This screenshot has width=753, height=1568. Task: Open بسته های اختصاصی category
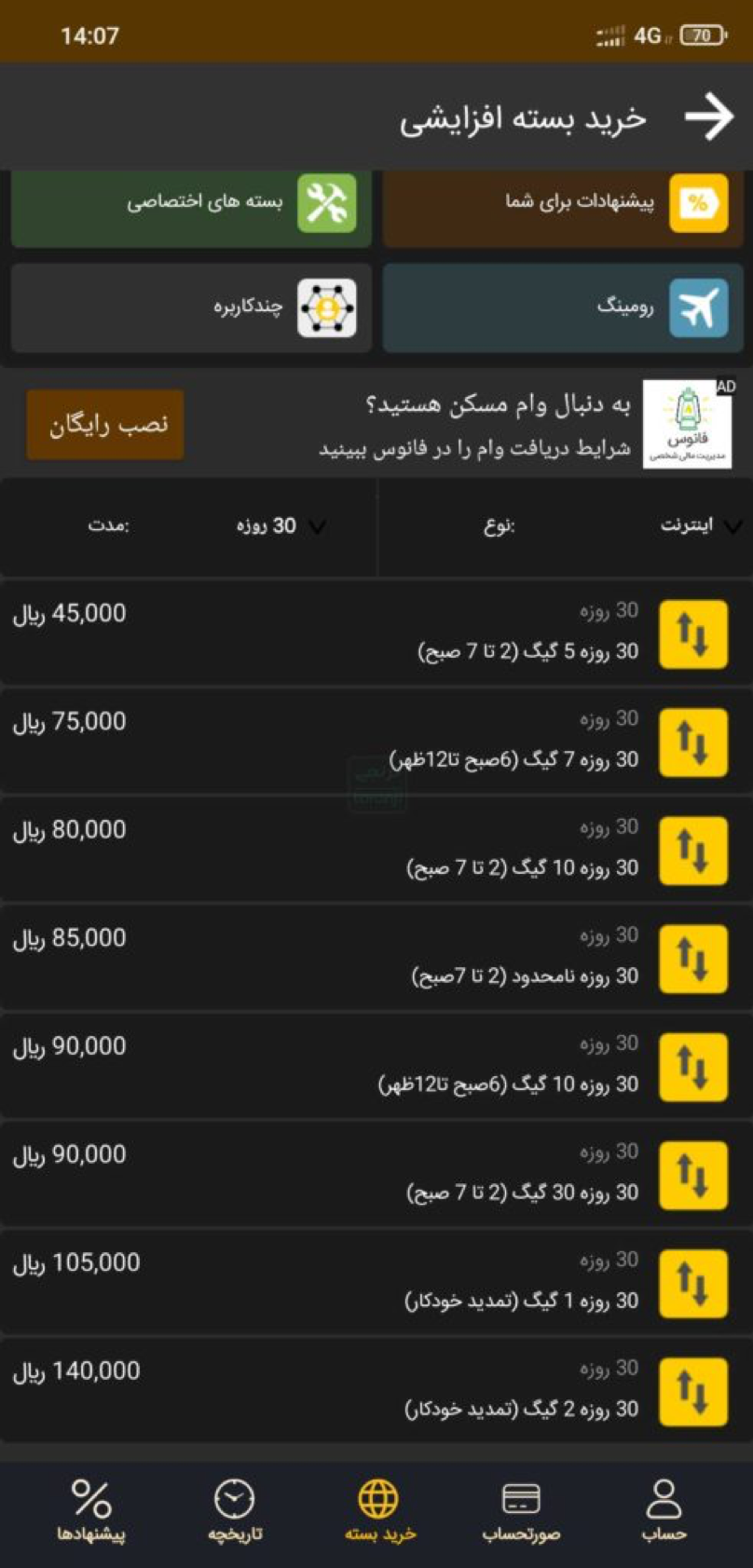point(191,203)
